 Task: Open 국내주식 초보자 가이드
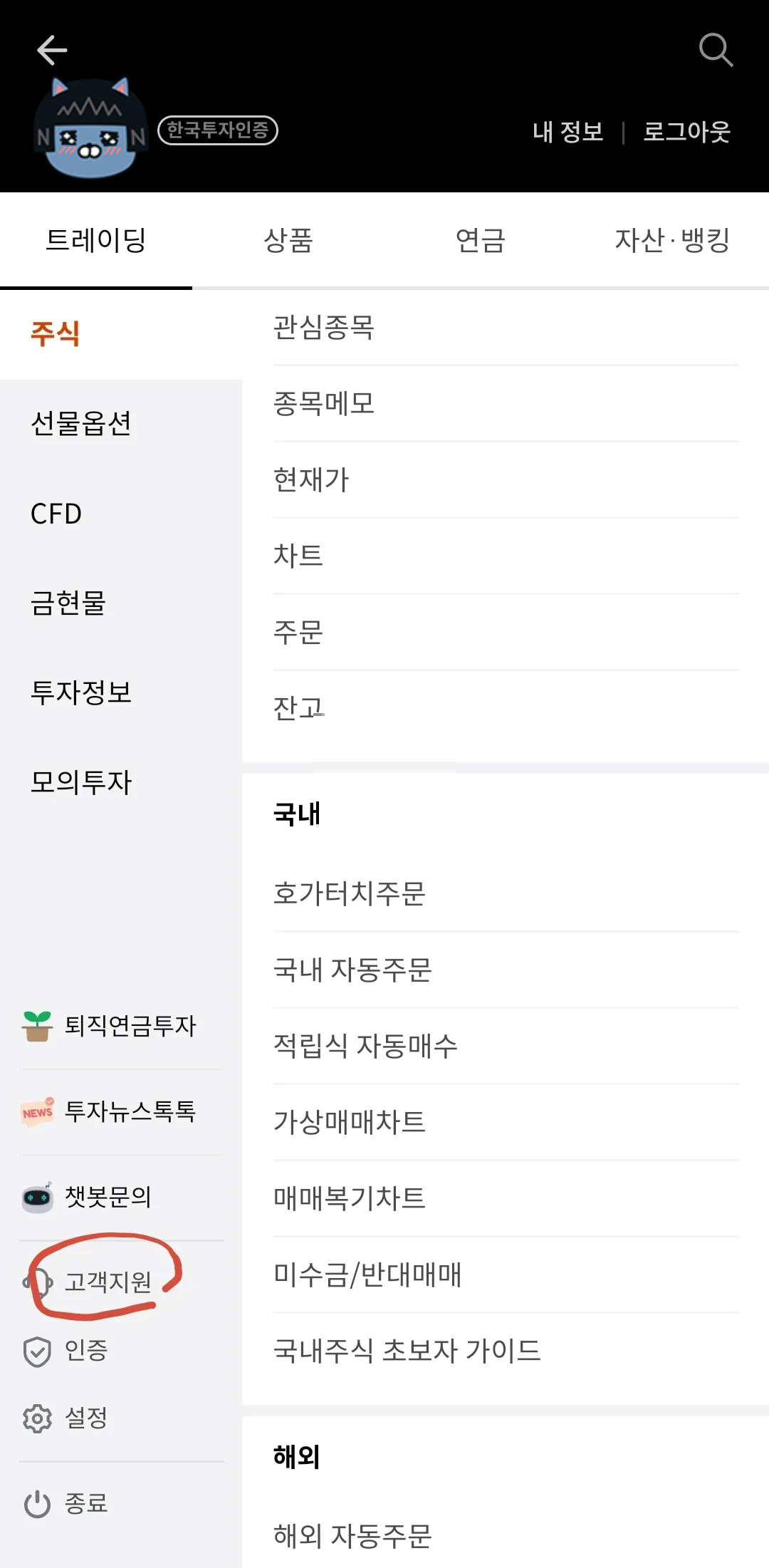tap(407, 1352)
